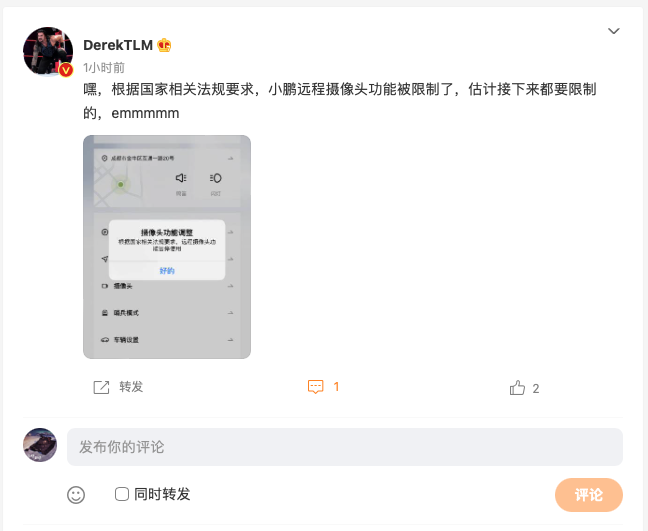Like DerekTLM's post

tap(524, 388)
